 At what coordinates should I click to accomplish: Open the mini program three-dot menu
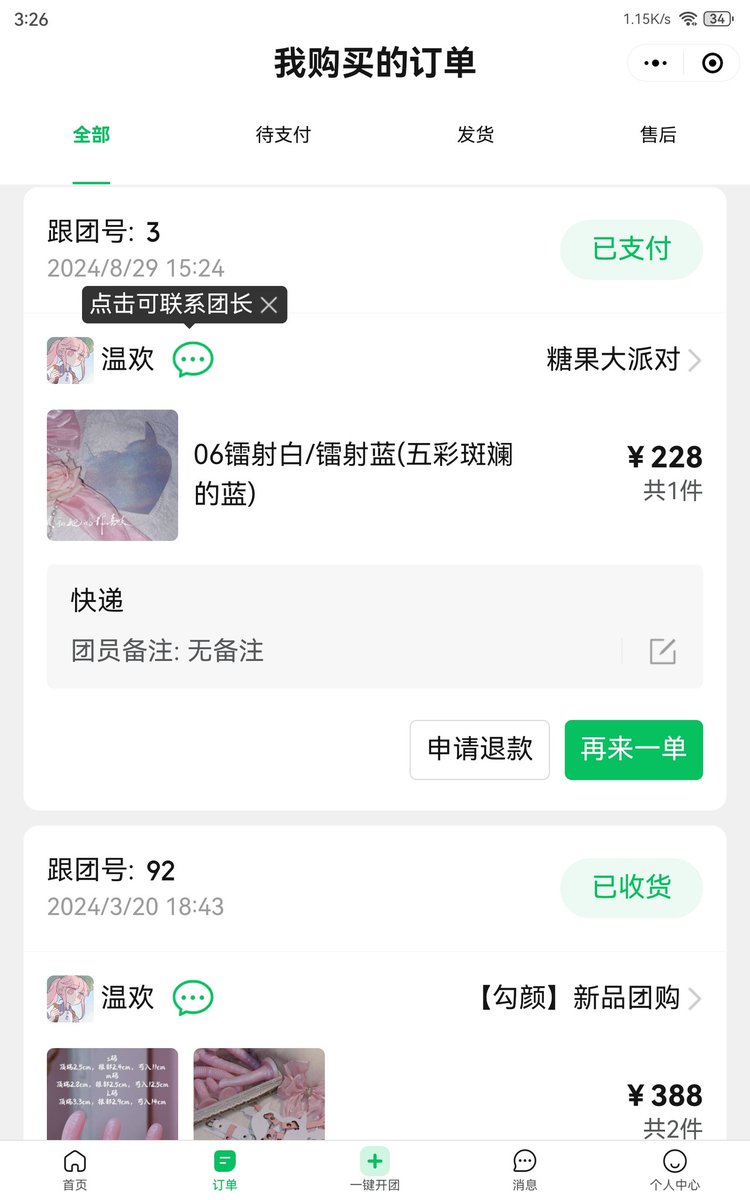coord(656,63)
